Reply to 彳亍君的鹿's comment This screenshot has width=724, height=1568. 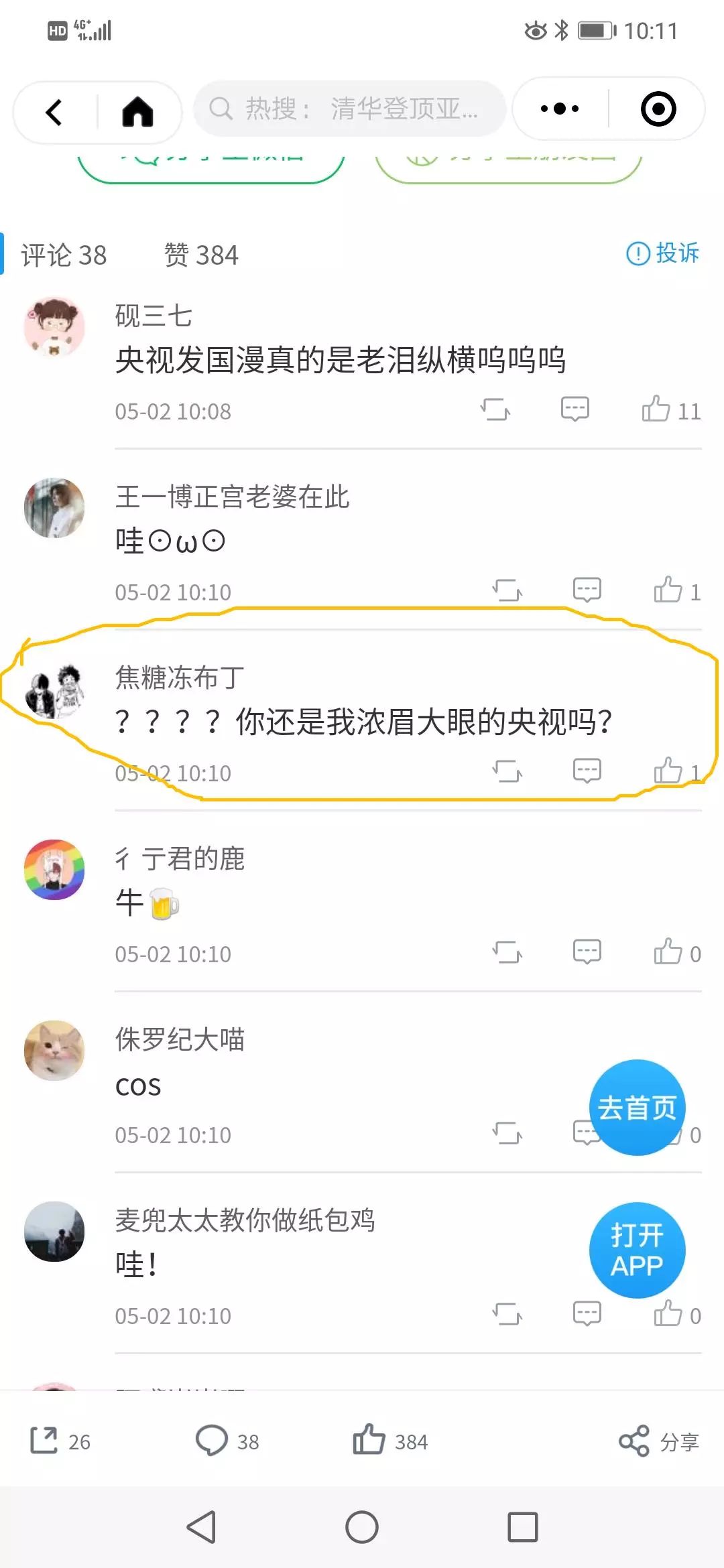[x=587, y=952]
